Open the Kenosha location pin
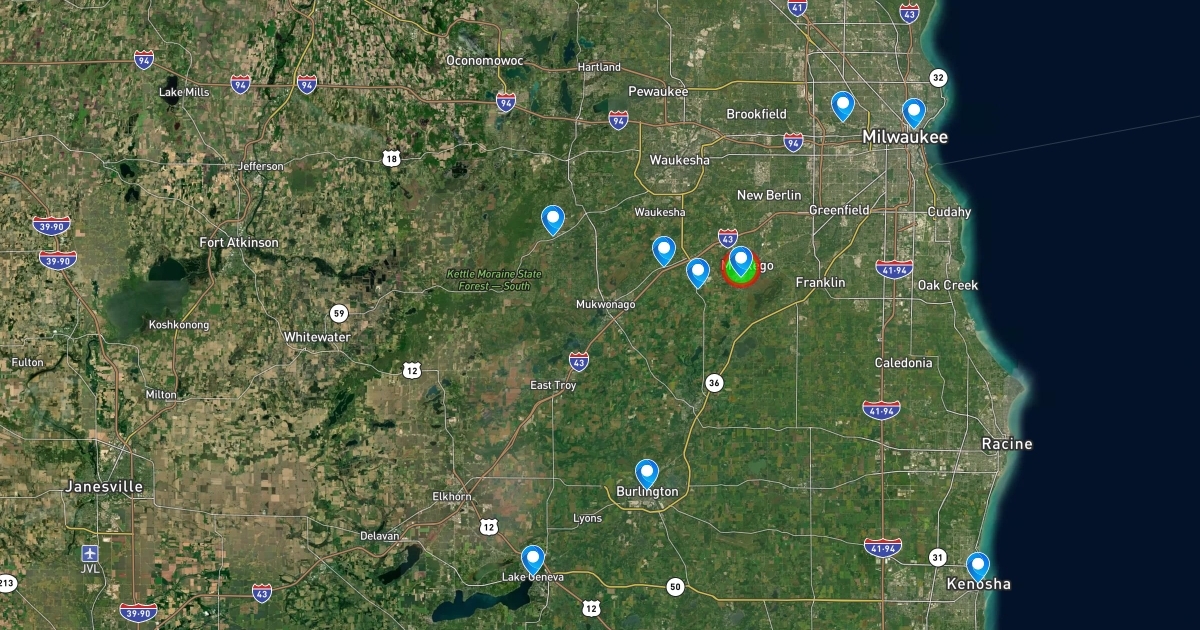This screenshot has width=1200, height=630. pos(977,565)
